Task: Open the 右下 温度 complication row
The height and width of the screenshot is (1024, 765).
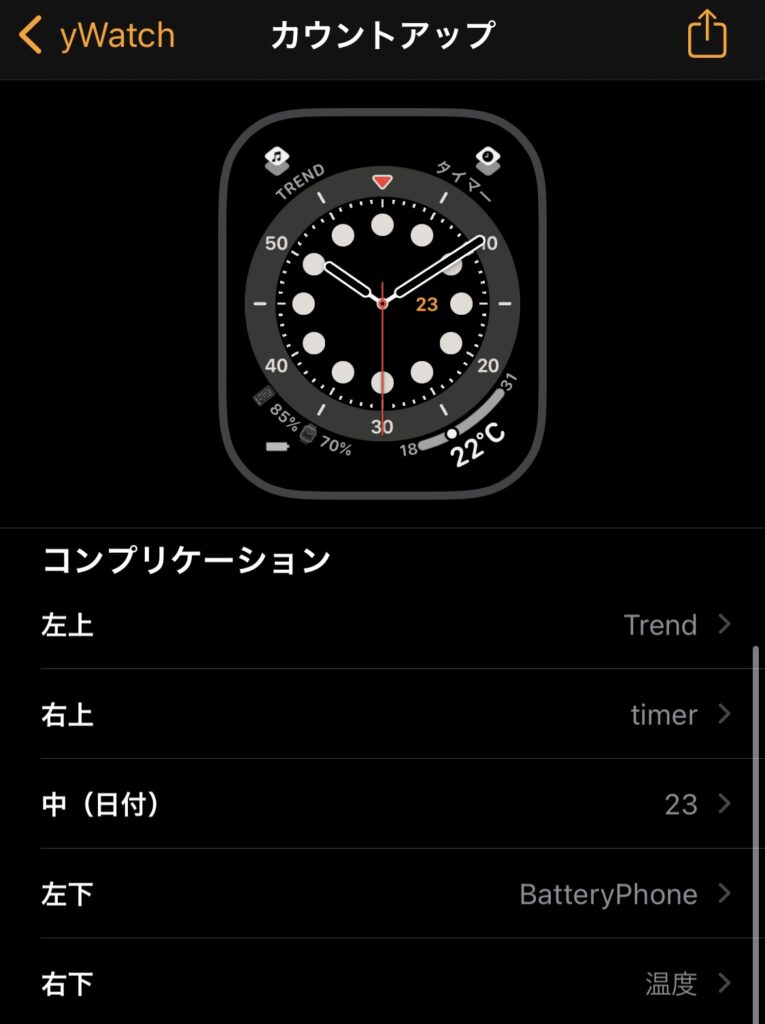Action: [386, 984]
